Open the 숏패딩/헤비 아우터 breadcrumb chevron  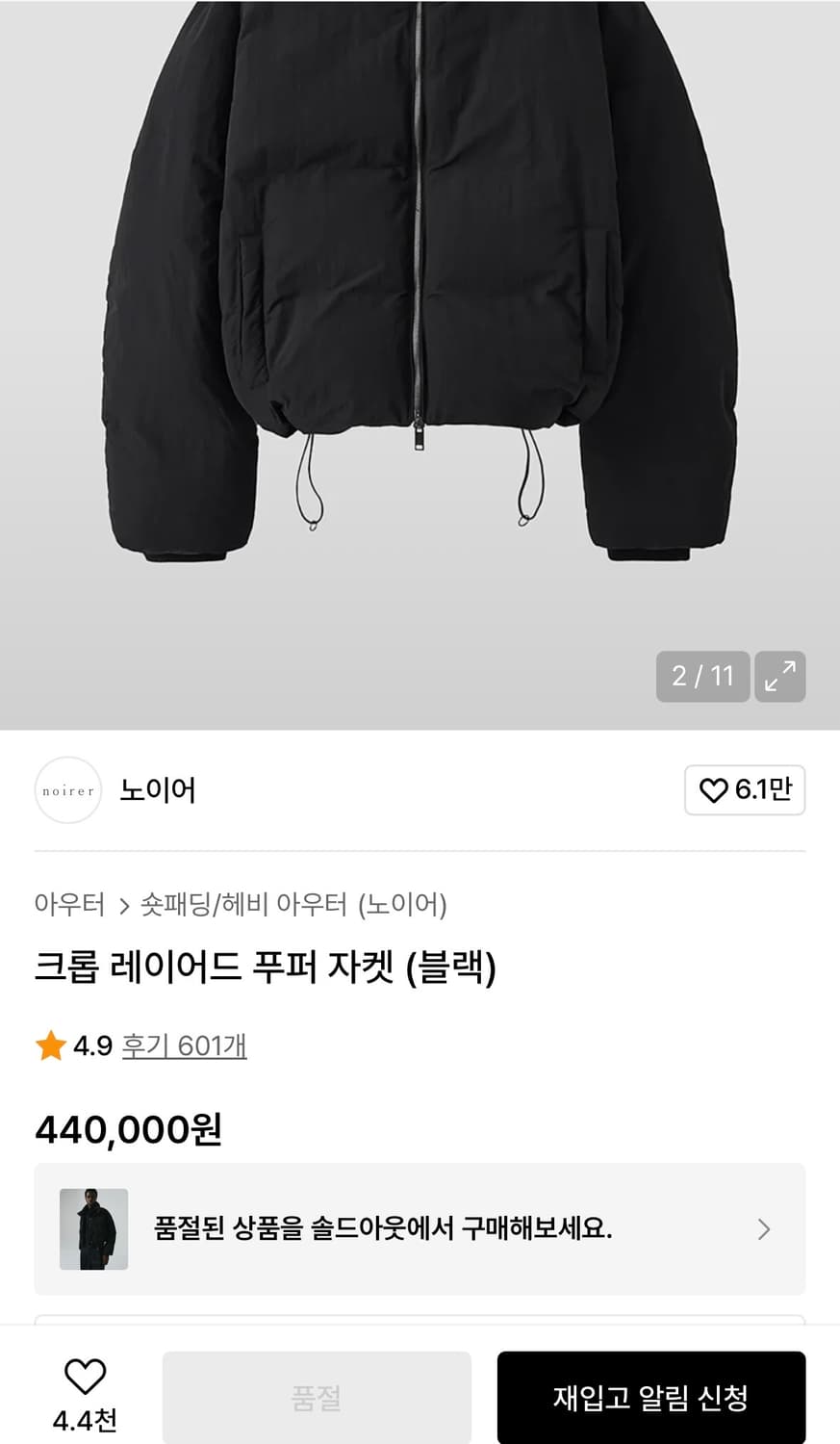[123, 905]
